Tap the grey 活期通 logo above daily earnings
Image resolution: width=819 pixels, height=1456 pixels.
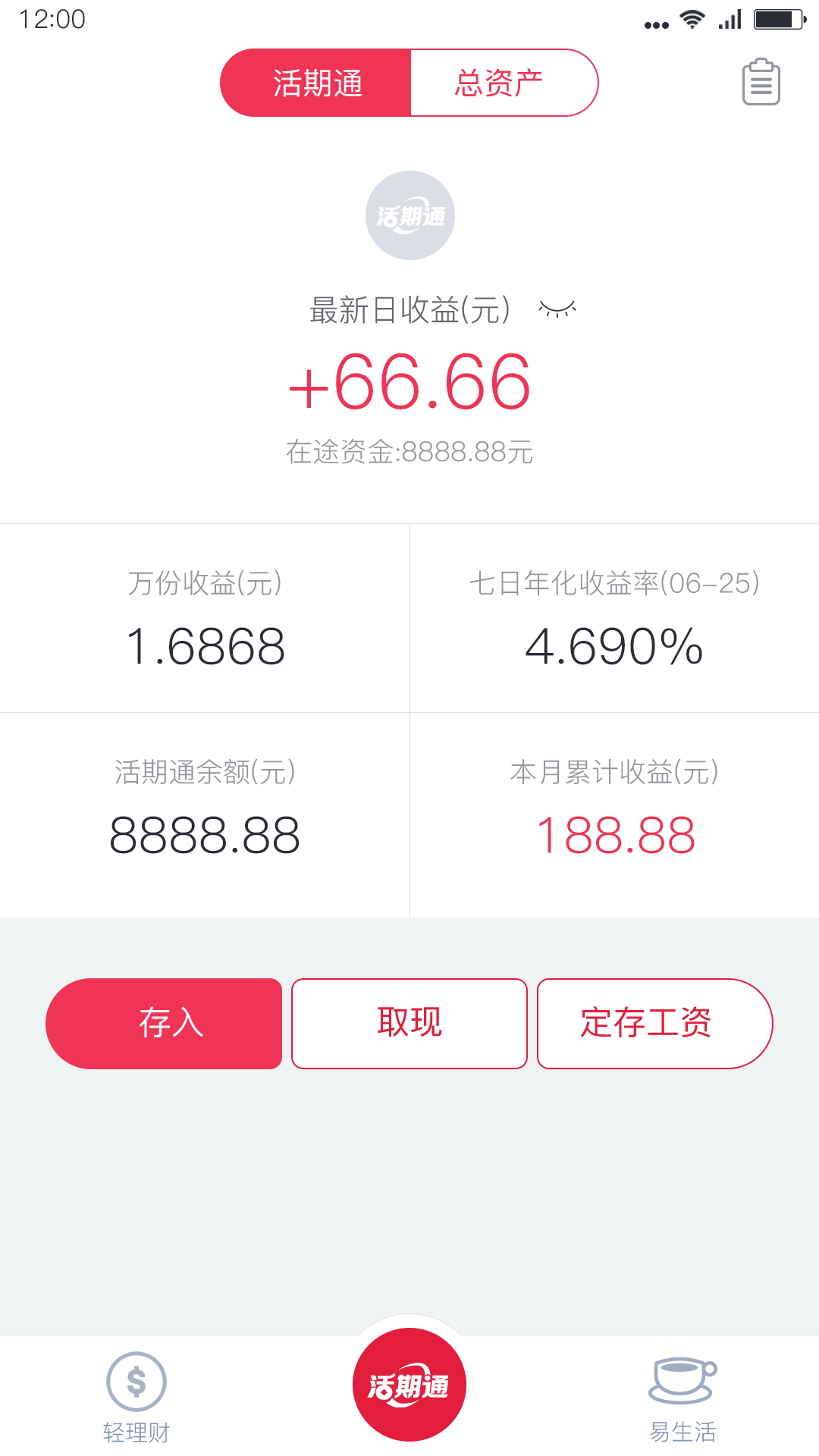tap(409, 215)
